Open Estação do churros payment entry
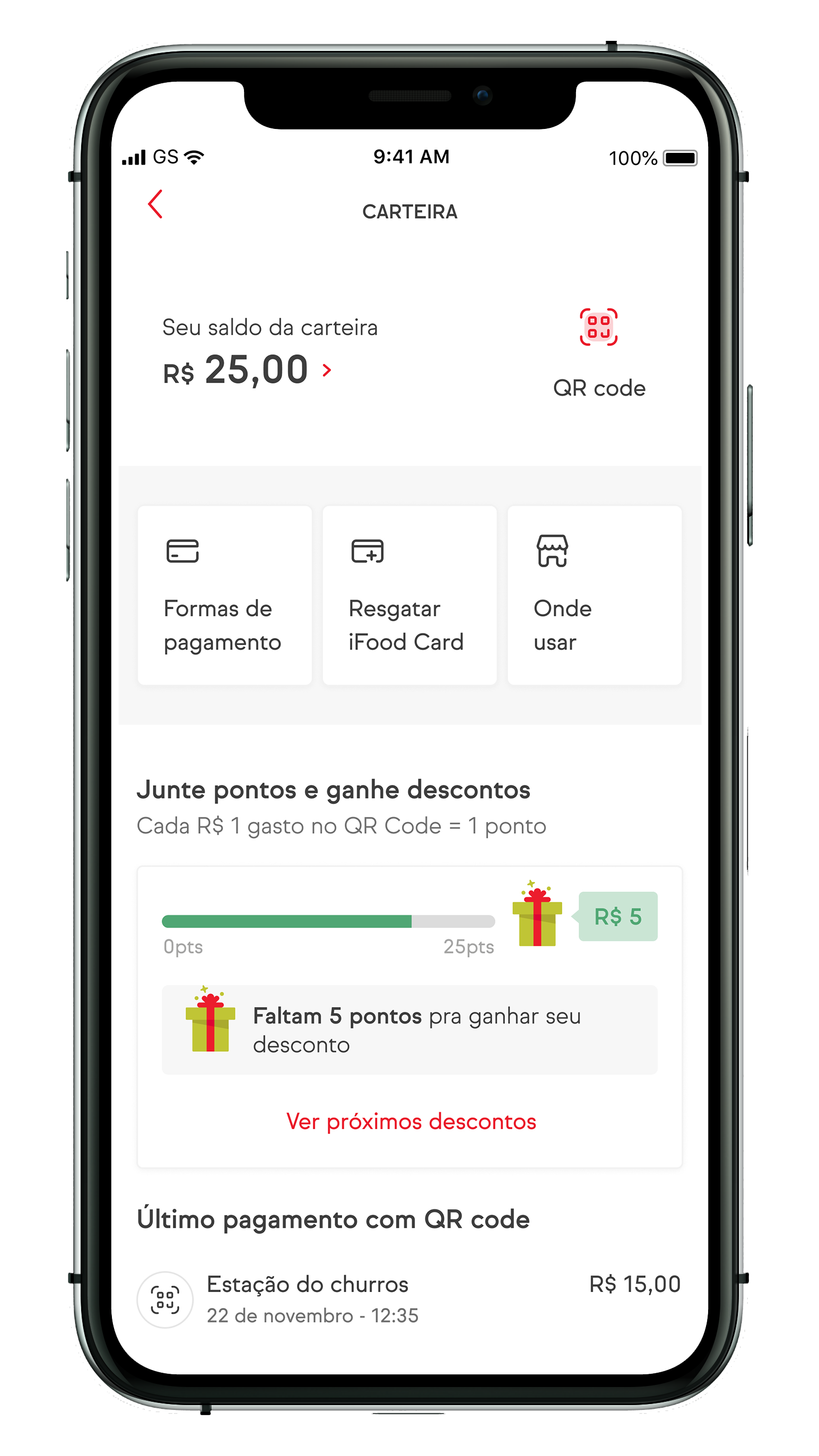 409,1299
